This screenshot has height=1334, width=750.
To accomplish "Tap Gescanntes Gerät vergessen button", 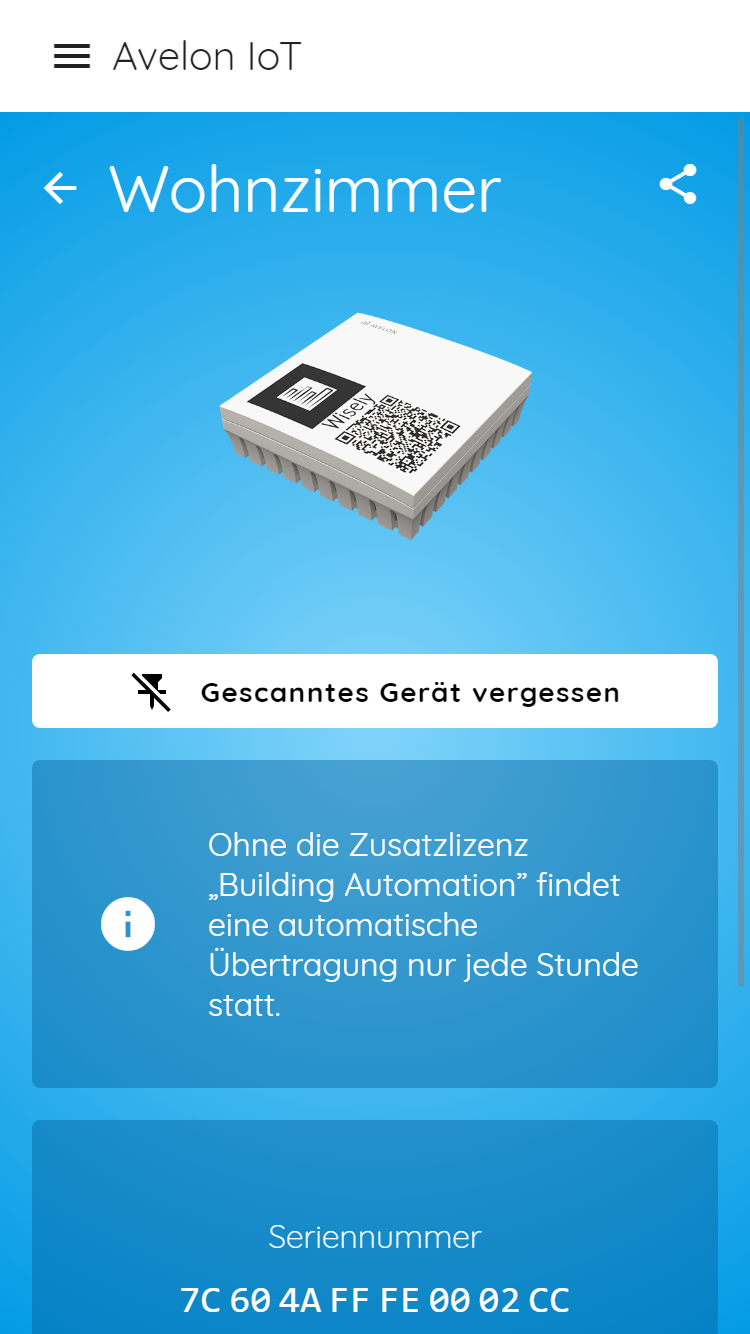I will pos(375,691).
